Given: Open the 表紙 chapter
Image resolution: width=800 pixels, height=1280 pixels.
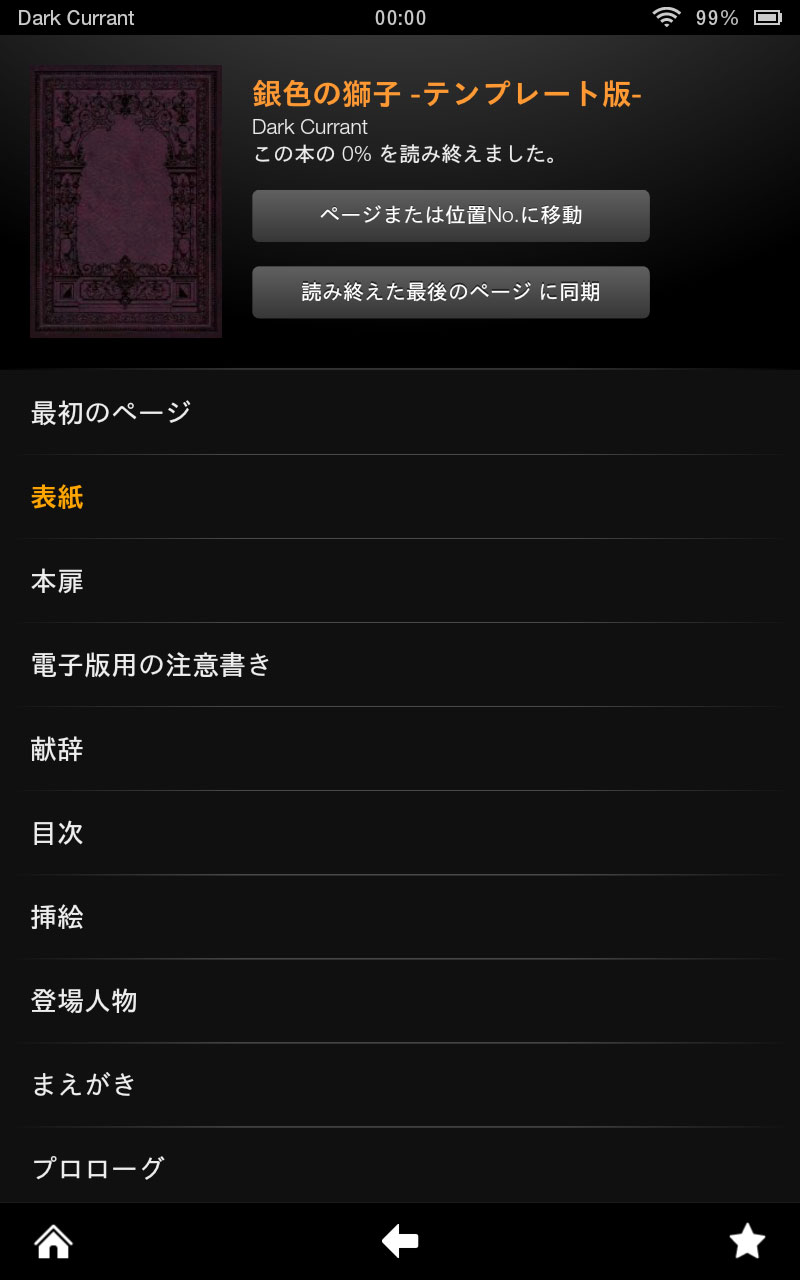Looking at the screenshot, I should pos(400,497).
